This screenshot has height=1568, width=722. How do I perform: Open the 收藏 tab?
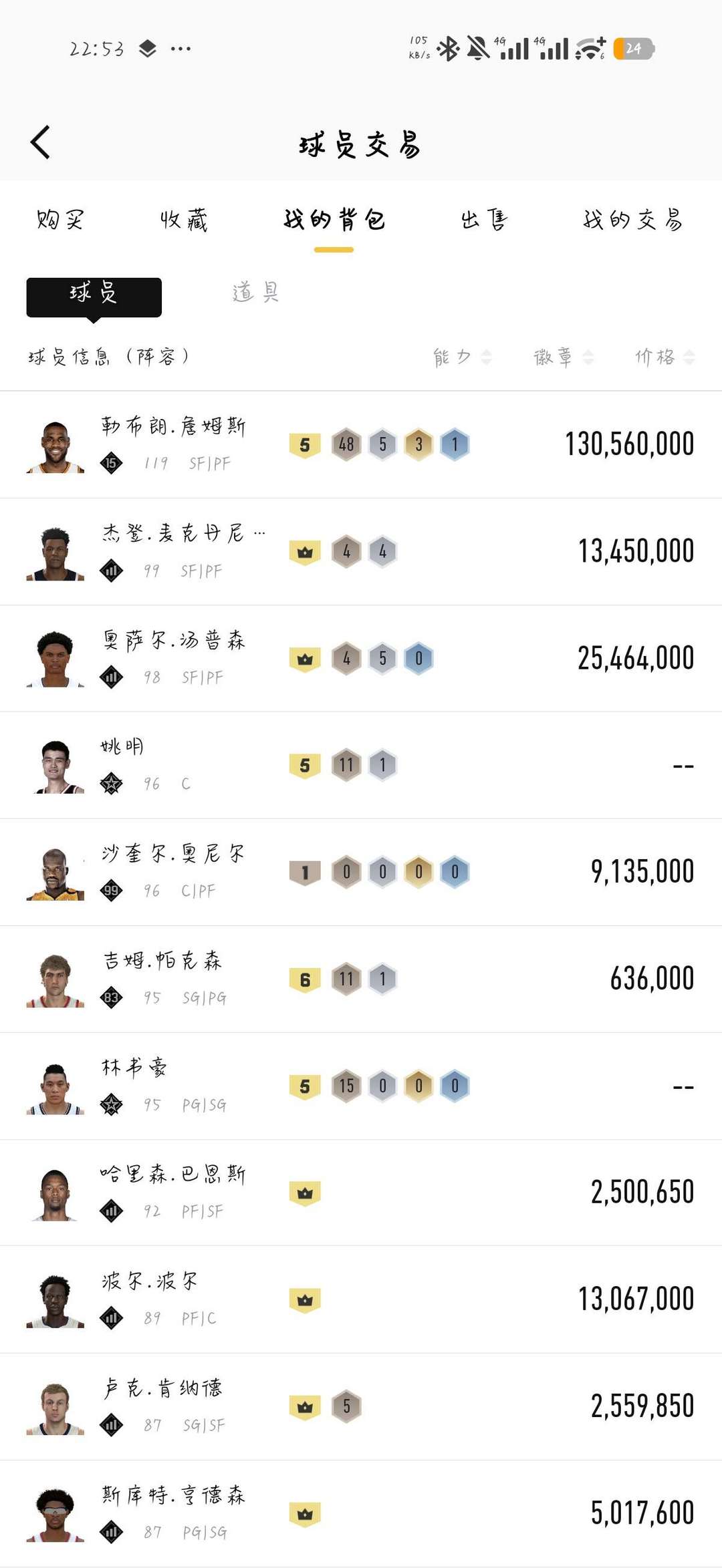pyautogui.click(x=184, y=220)
